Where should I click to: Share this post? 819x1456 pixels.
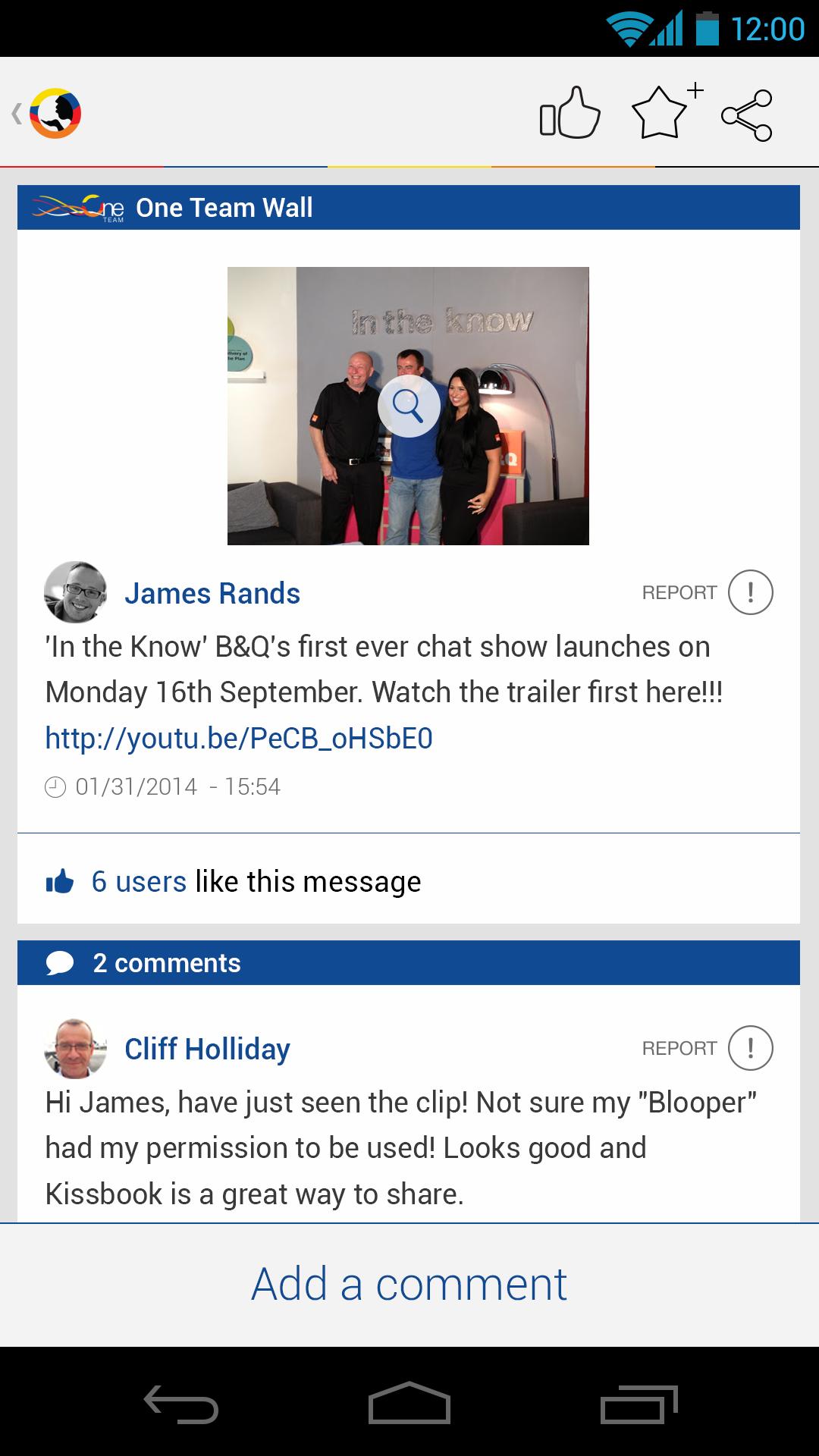click(747, 115)
